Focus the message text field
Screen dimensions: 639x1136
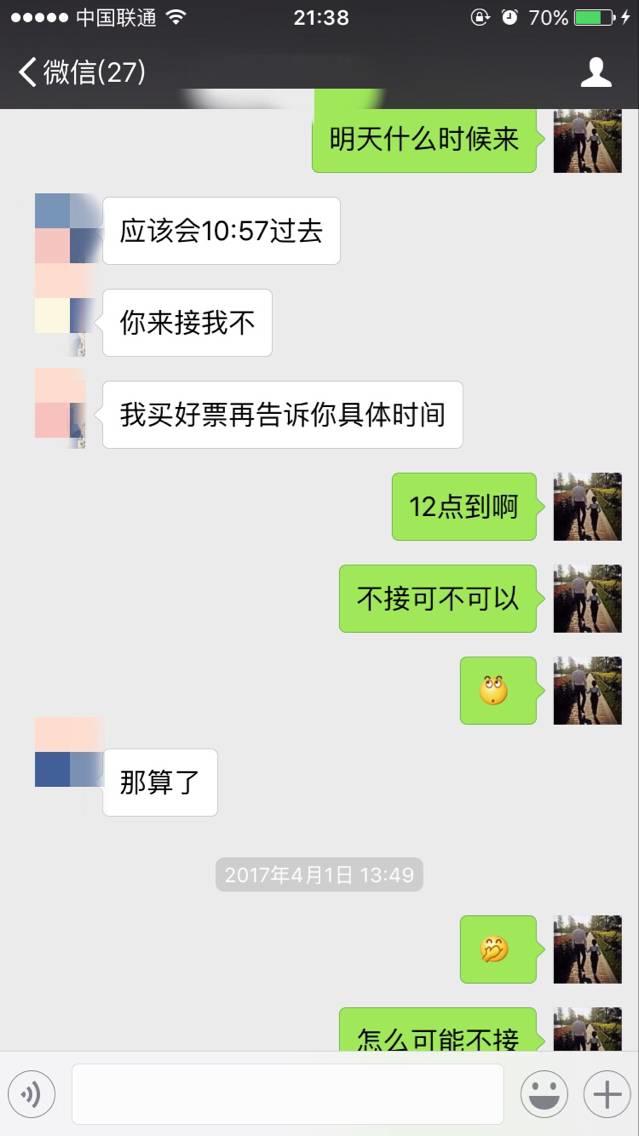click(287, 1094)
